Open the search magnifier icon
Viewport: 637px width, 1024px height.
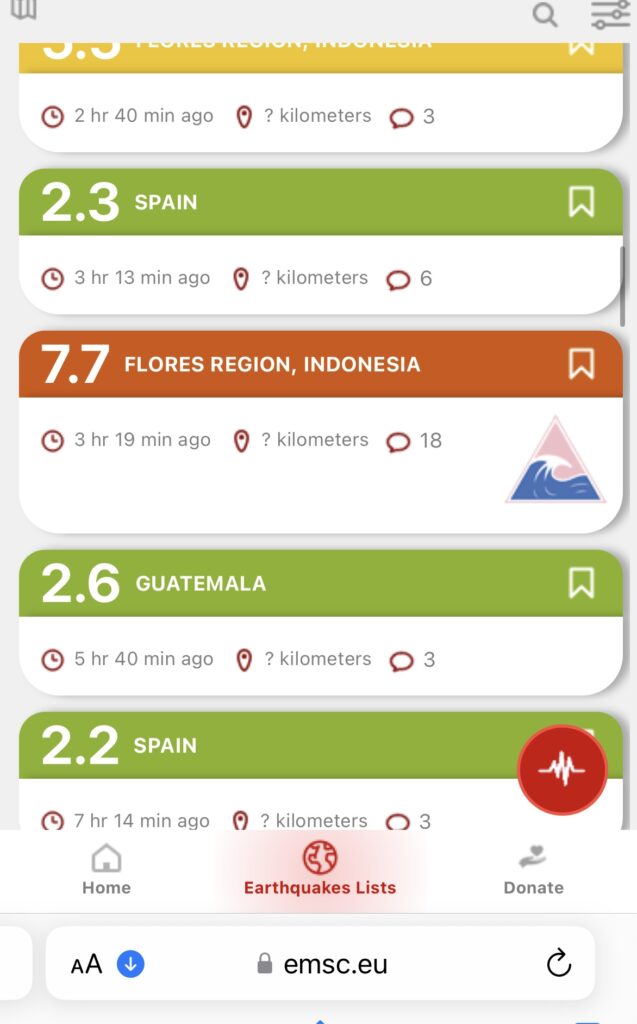[x=545, y=14]
